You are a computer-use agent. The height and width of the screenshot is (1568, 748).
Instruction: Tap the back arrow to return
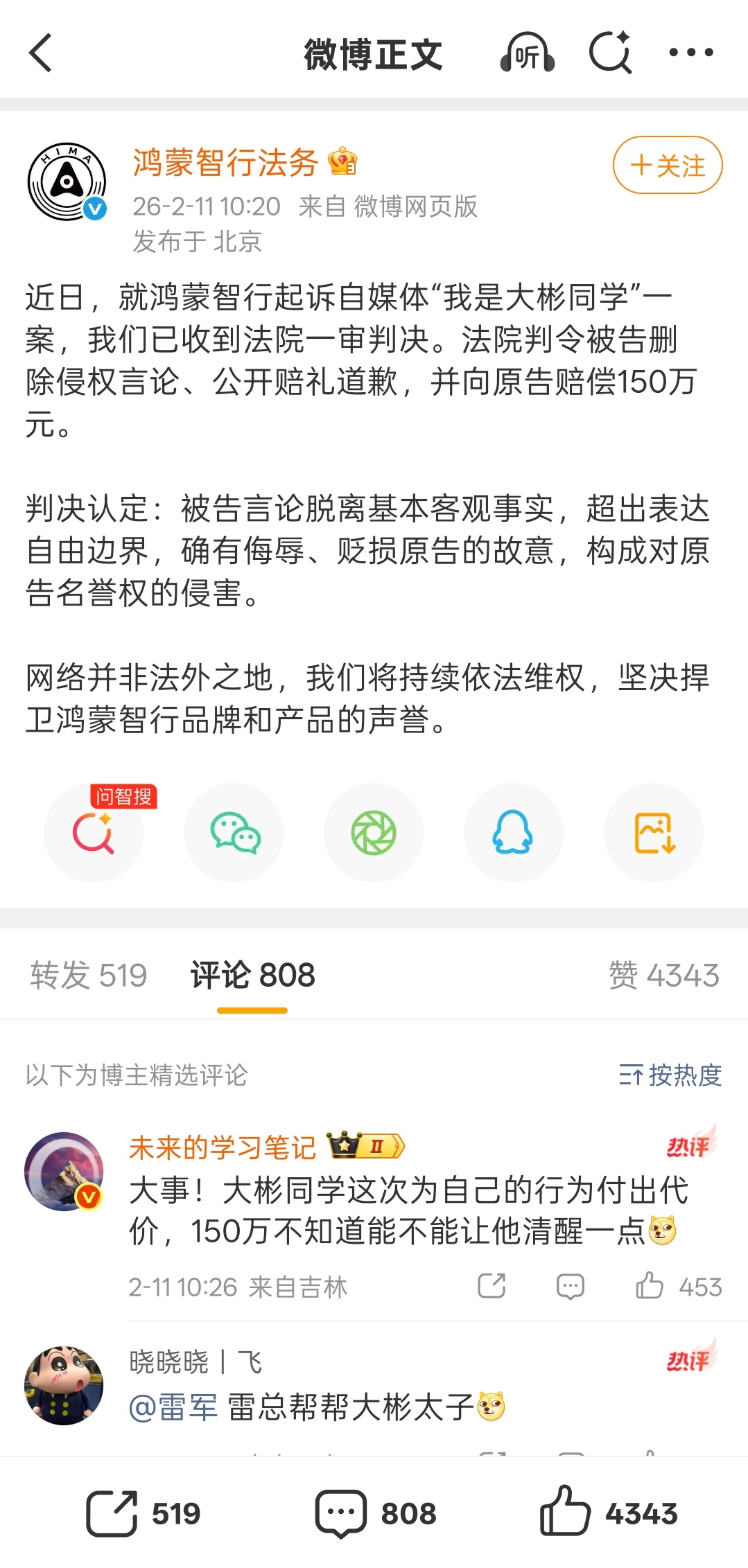[41, 53]
